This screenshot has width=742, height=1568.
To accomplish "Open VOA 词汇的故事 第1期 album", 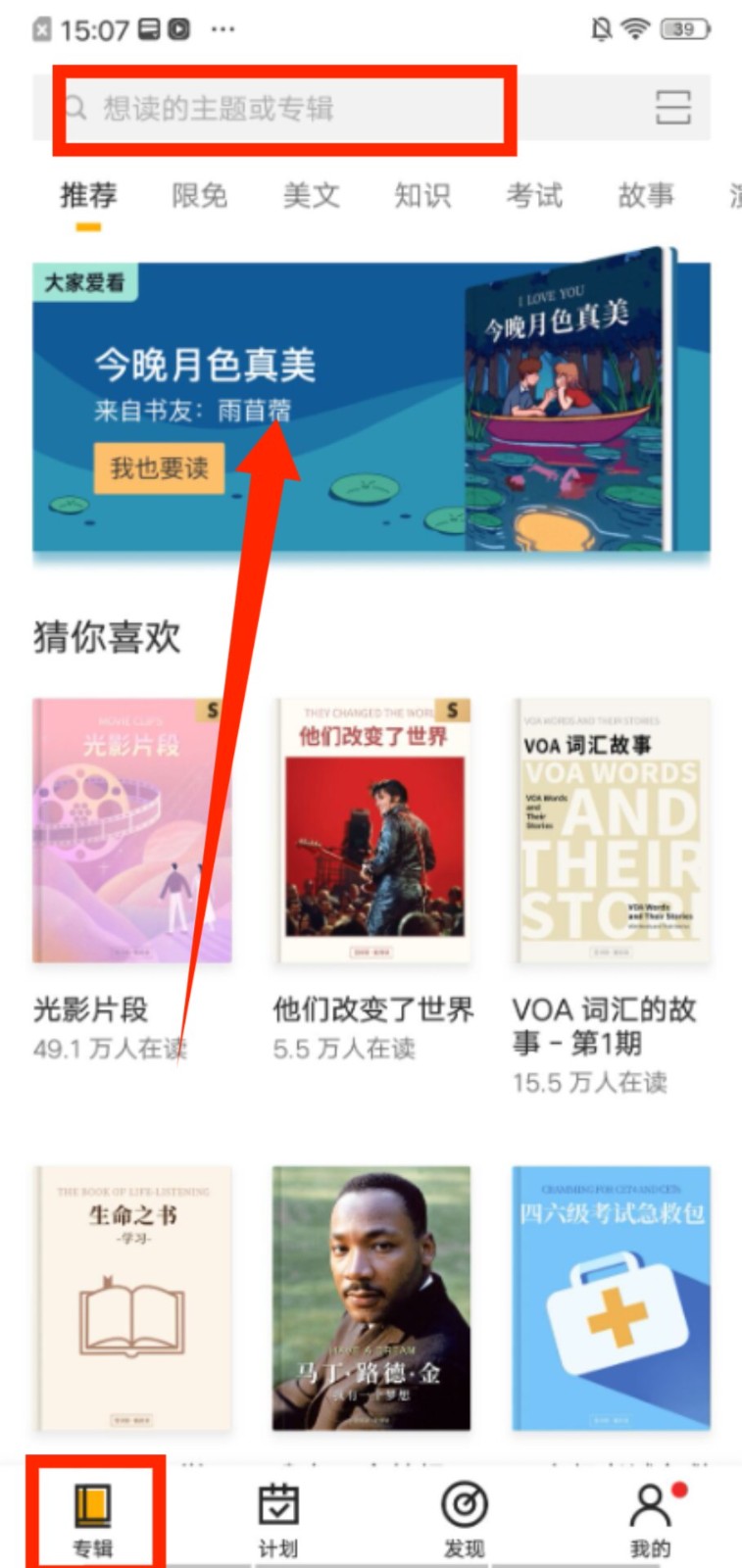I will point(612,831).
